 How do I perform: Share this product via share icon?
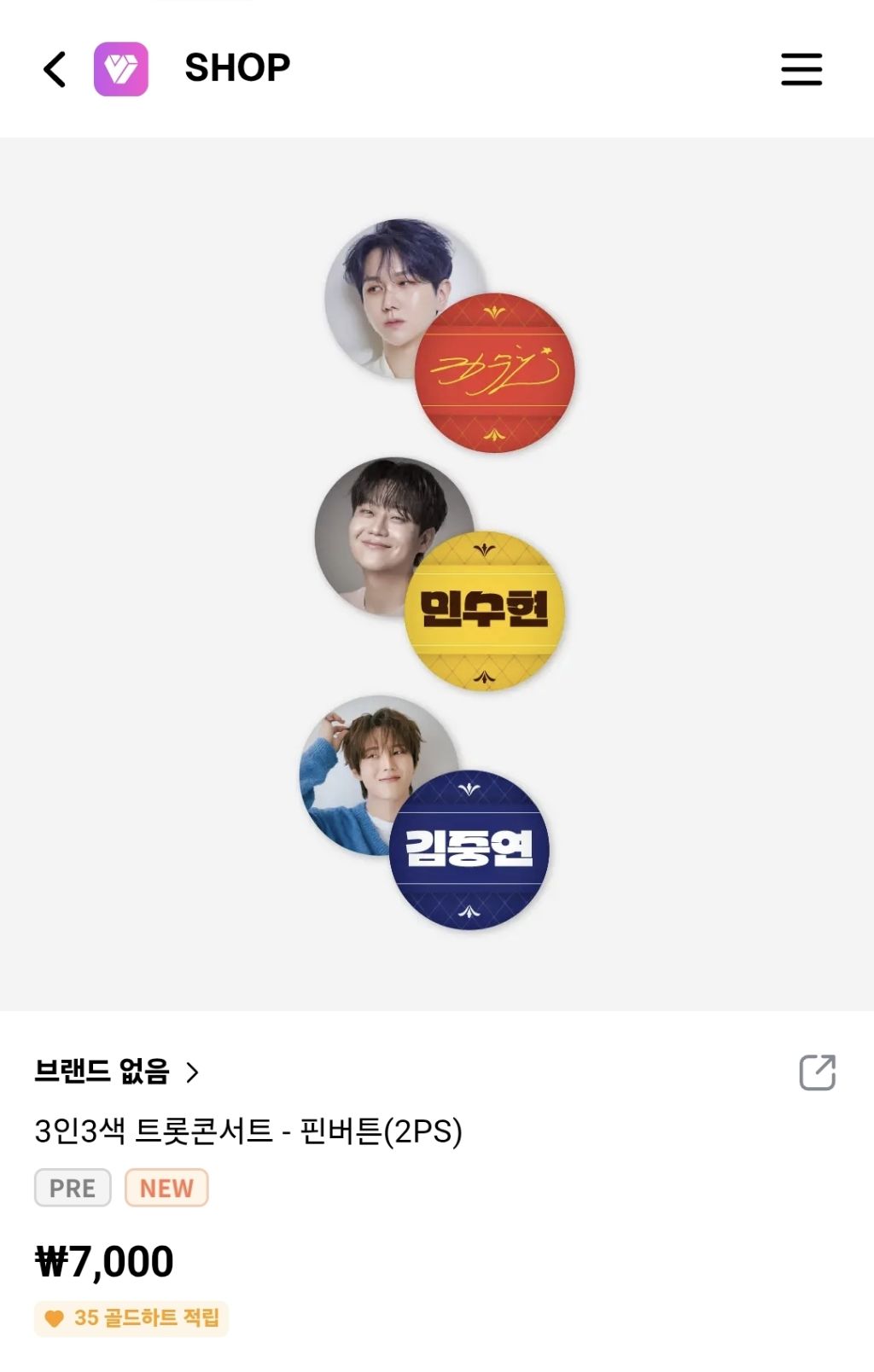point(817,1073)
